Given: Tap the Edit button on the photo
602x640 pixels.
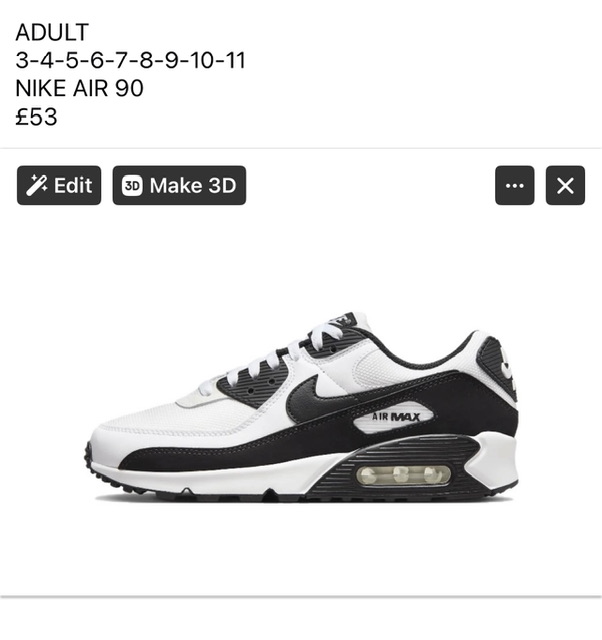Looking at the screenshot, I should tap(59, 185).
